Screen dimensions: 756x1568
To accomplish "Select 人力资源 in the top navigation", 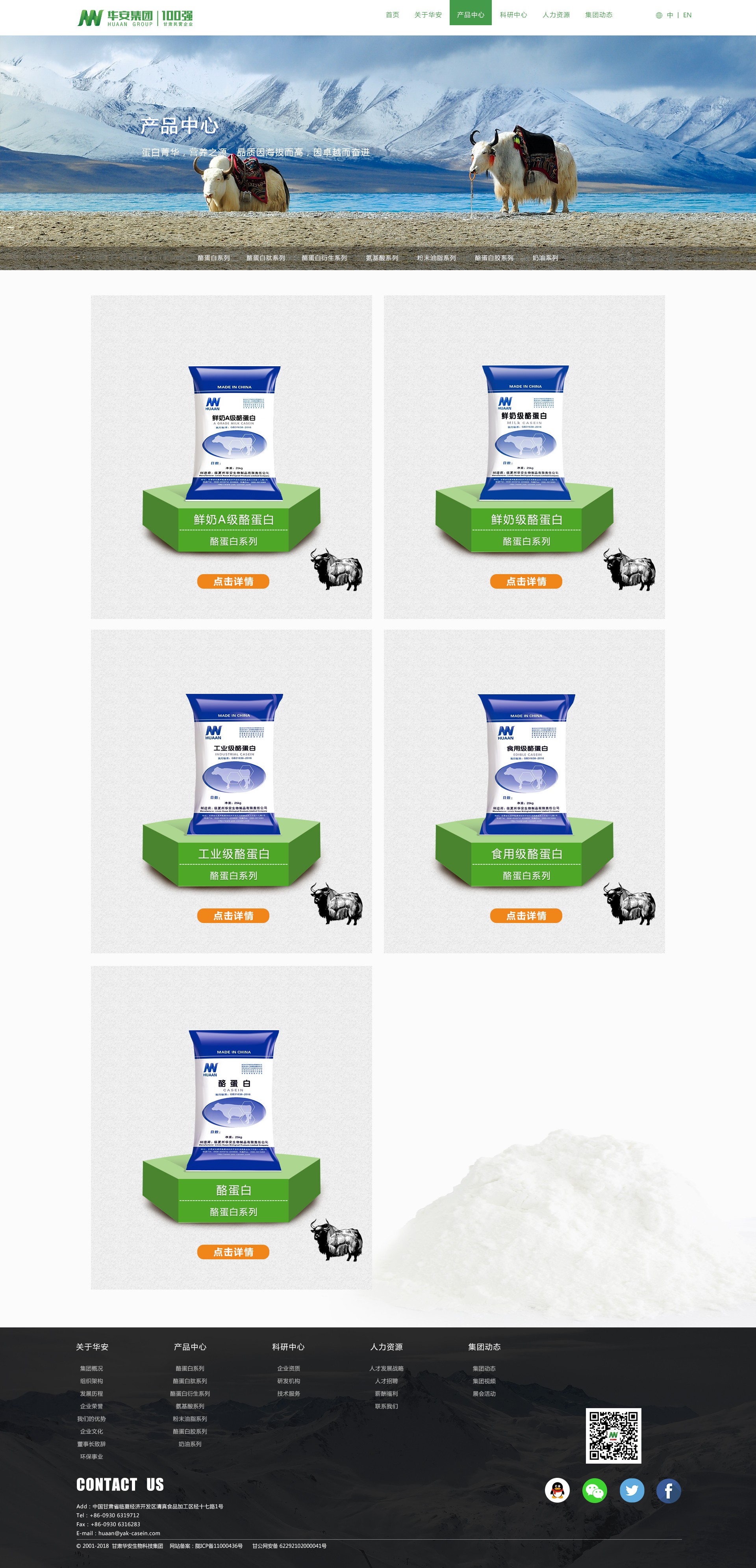I will (x=556, y=15).
